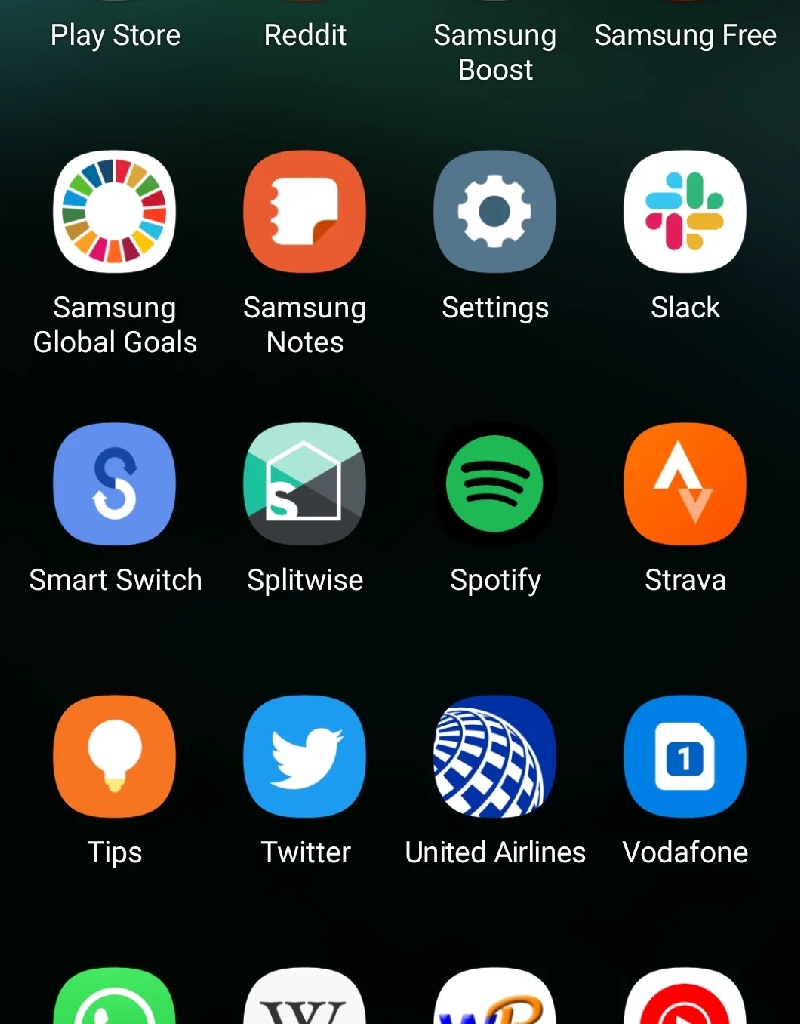800x1024 pixels.
Task: Open the Tips app
Action: point(114,757)
